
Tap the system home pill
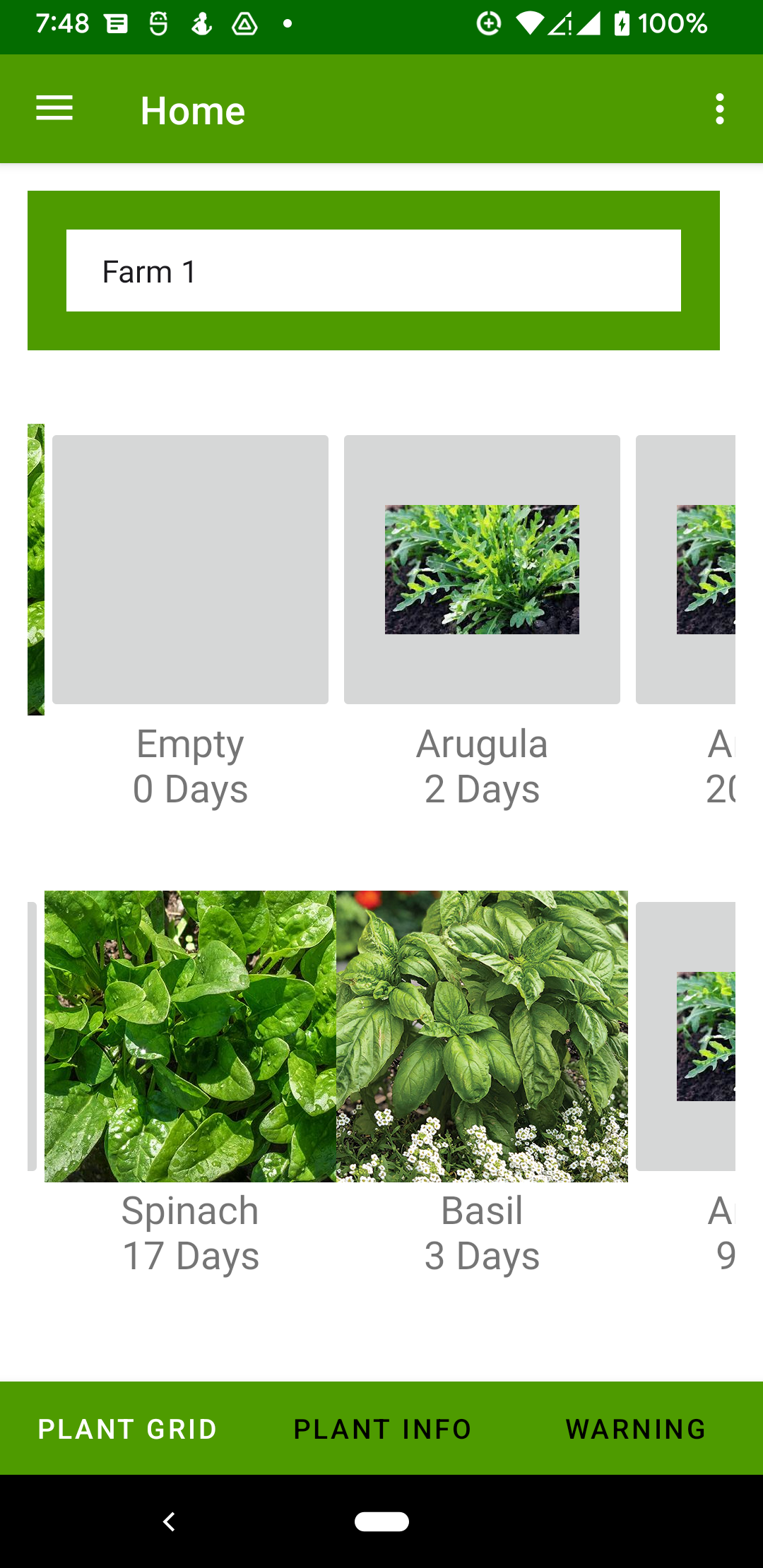(x=381, y=1521)
